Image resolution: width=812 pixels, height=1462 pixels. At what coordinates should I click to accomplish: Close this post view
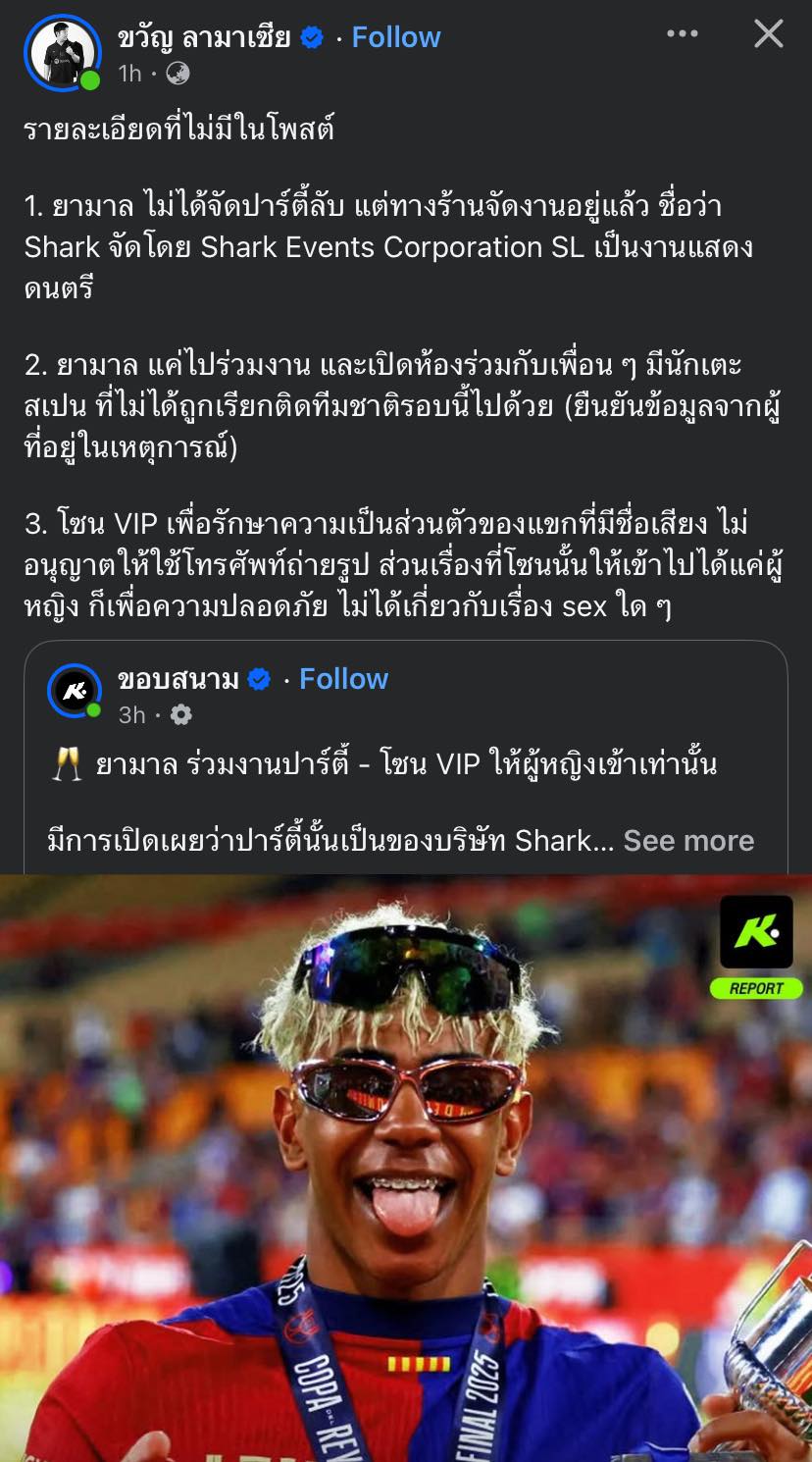[x=768, y=34]
